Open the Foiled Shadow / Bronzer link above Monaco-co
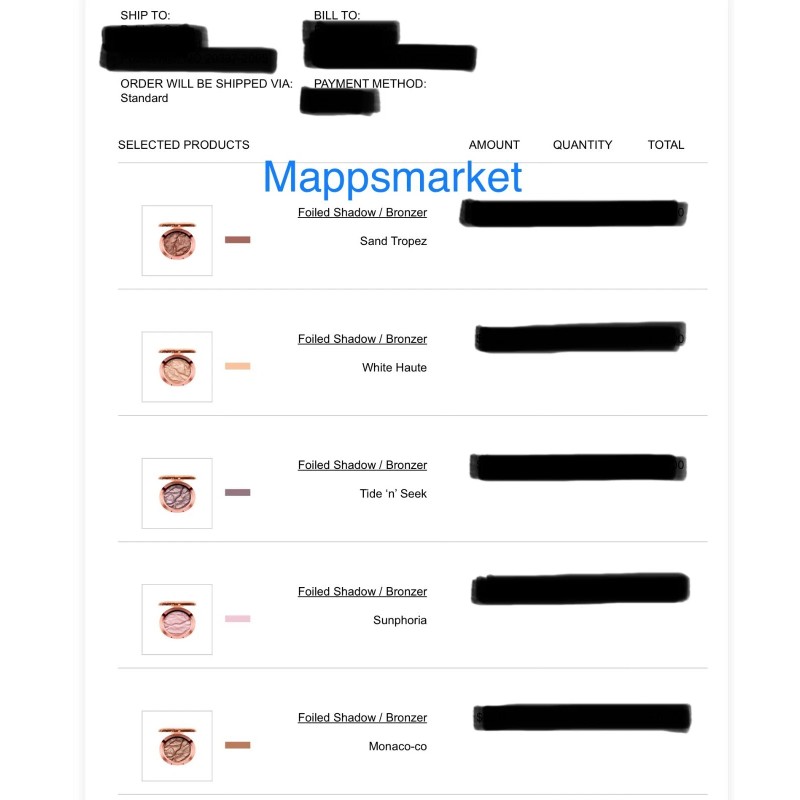The width and height of the screenshot is (800, 800). [x=362, y=717]
